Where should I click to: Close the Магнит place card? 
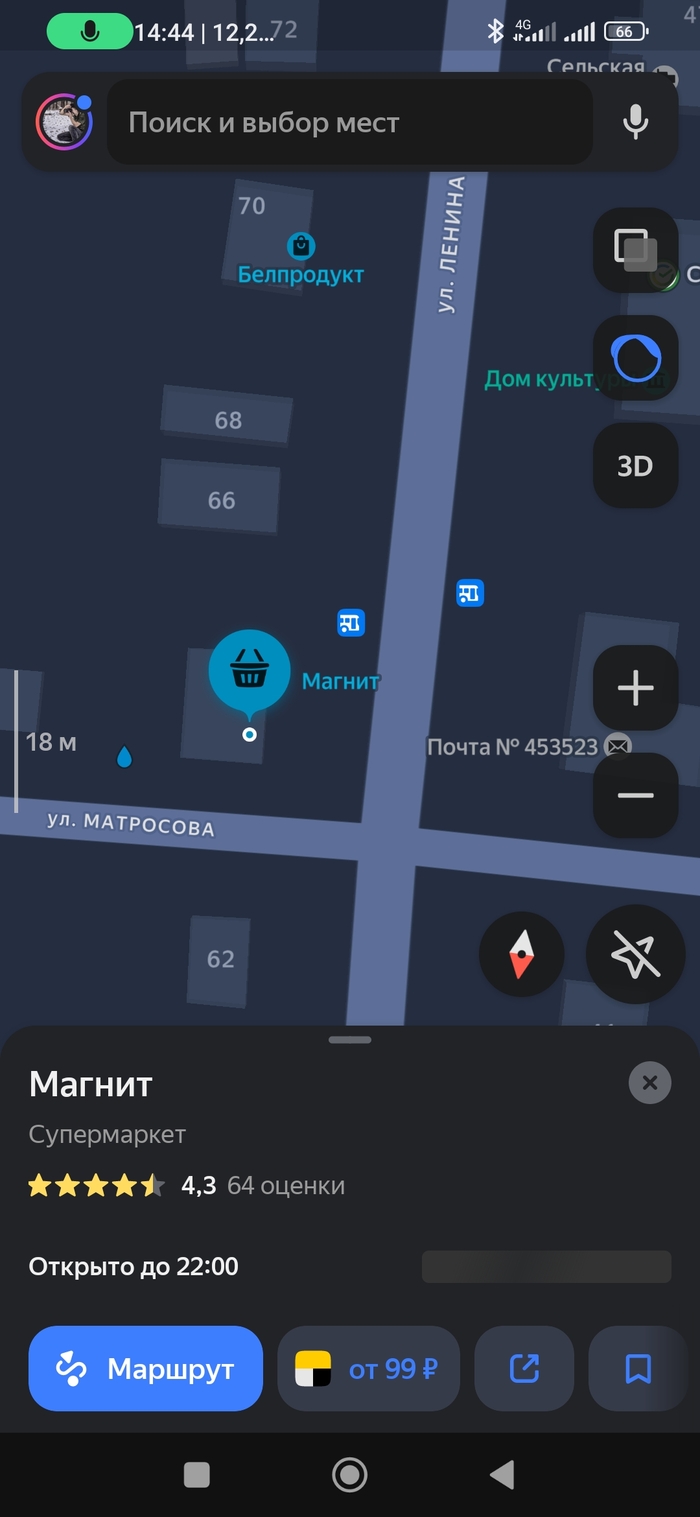tap(650, 1082)
